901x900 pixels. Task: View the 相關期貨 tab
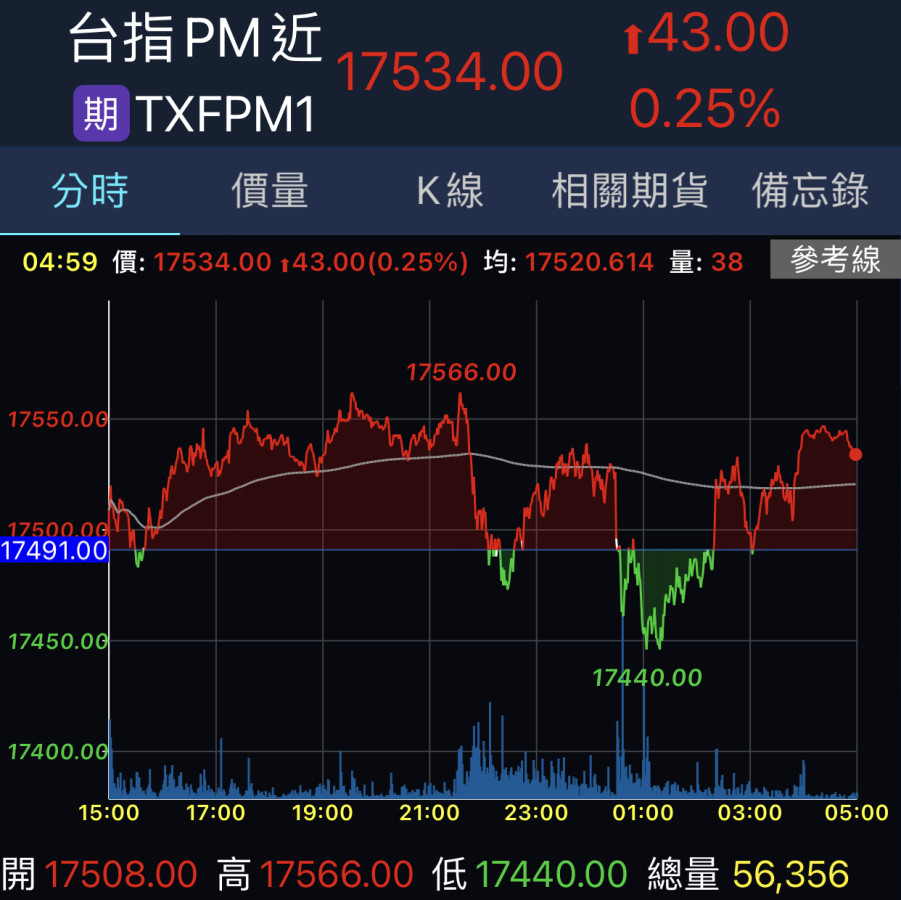[x=630, y=190]
